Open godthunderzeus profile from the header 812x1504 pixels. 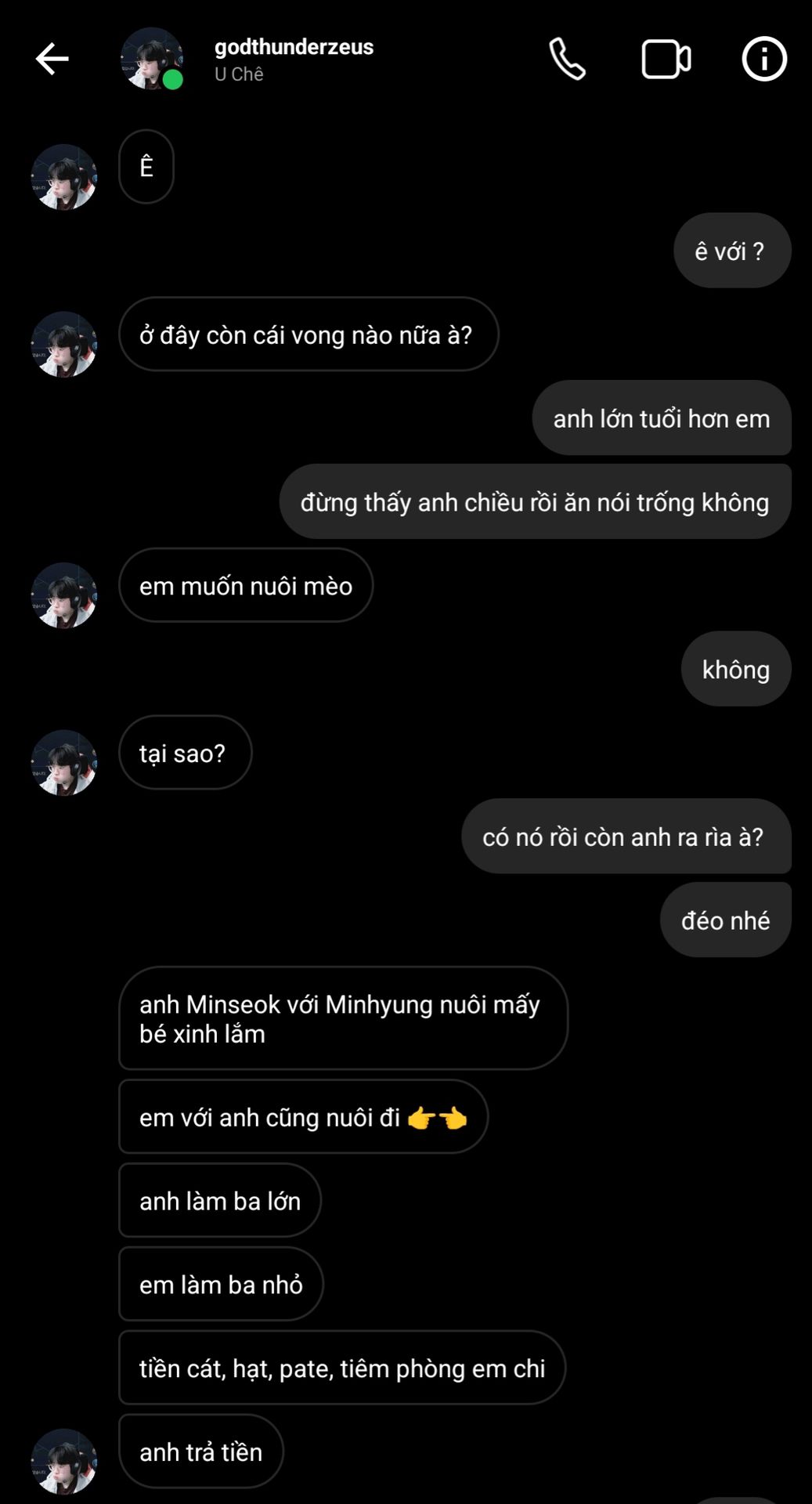click(294, 48)
